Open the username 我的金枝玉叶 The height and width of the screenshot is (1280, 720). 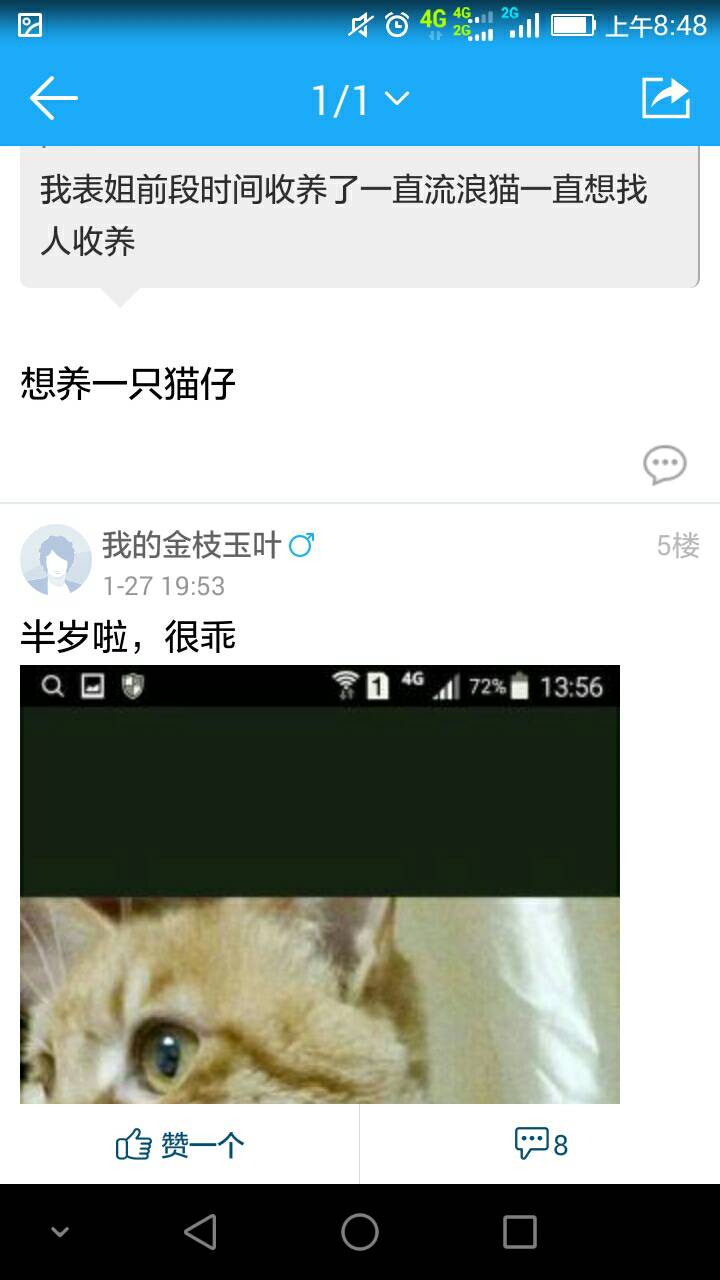pyautogui.click(x=192, y=545)
